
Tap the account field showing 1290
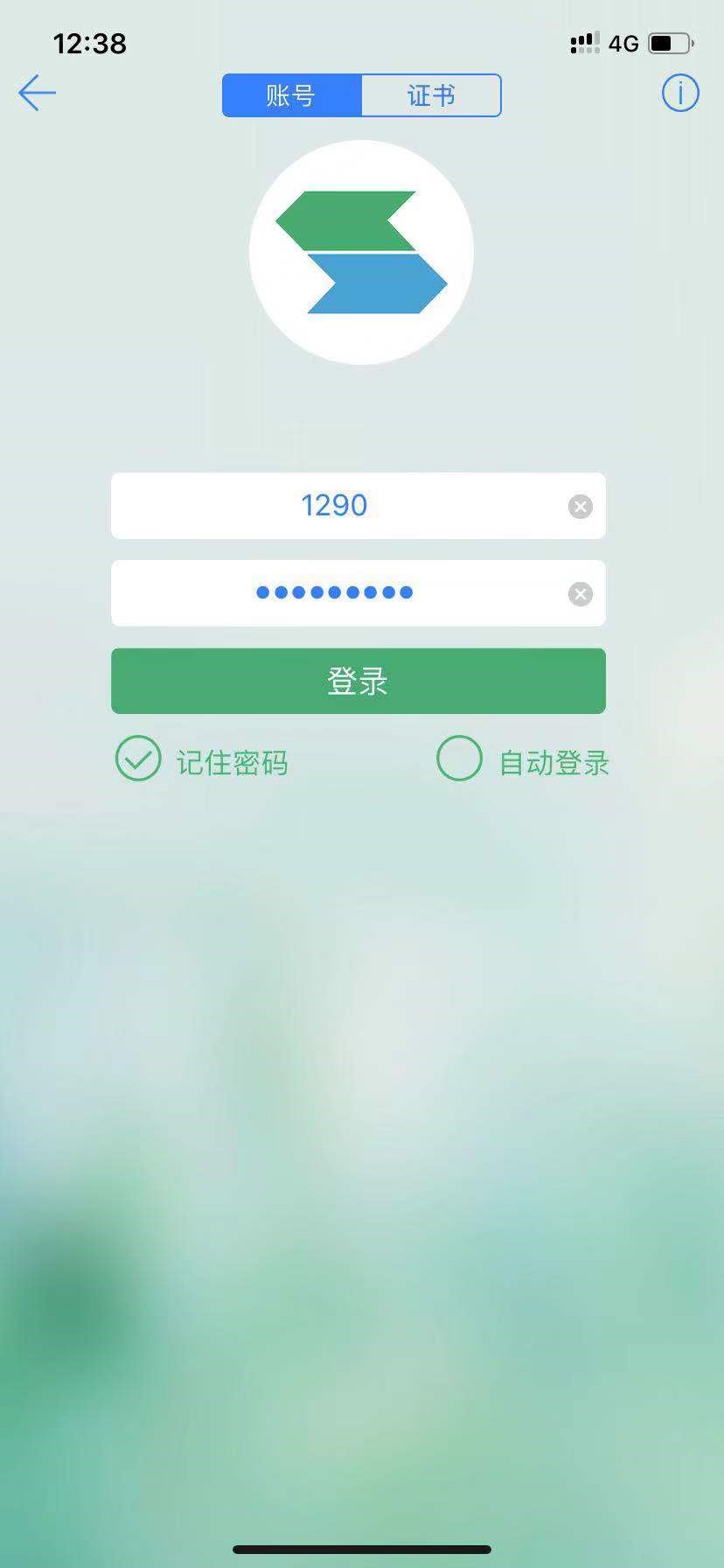[335, 506]
